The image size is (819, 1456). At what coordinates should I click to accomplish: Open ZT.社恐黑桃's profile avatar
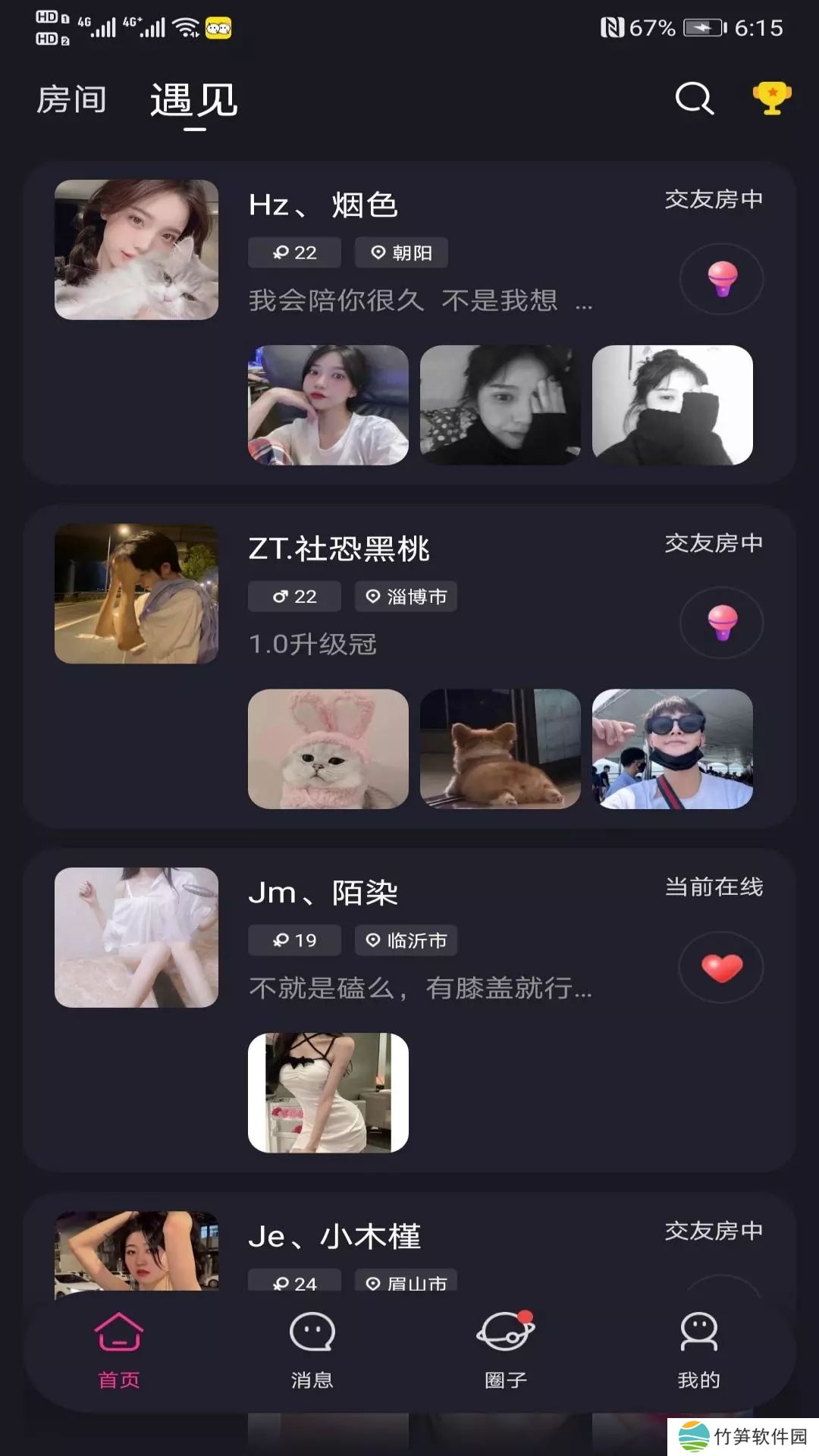(x=136, y=594)
